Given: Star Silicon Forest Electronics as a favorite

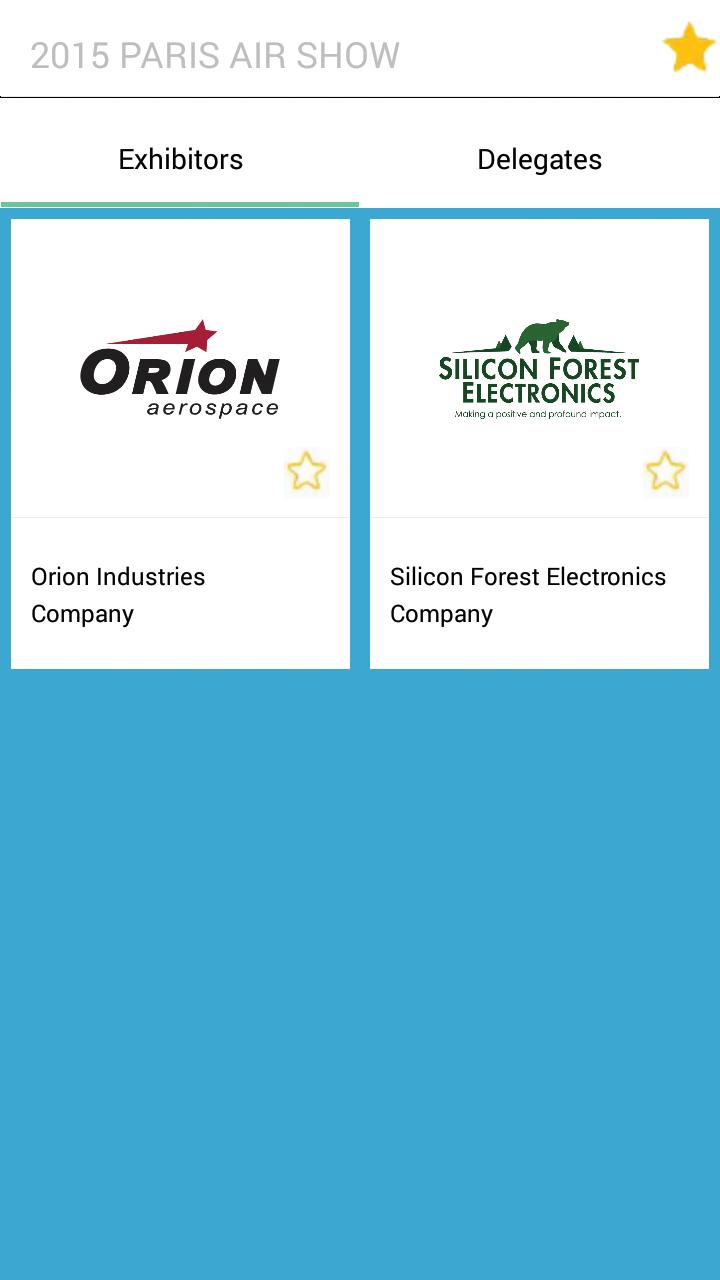Looking at the screenshot, I should (x=665, y=472).
